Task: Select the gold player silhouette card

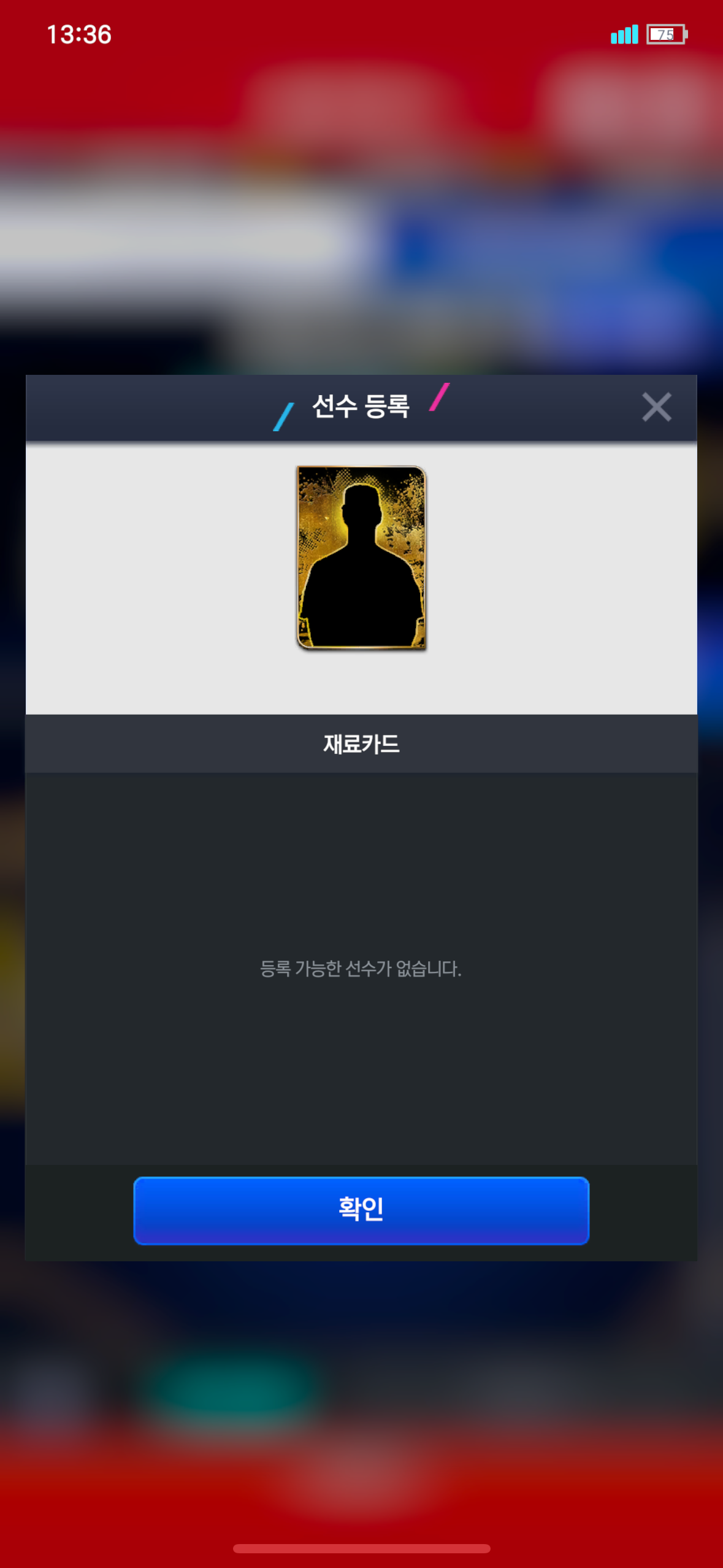Action: 361,557
